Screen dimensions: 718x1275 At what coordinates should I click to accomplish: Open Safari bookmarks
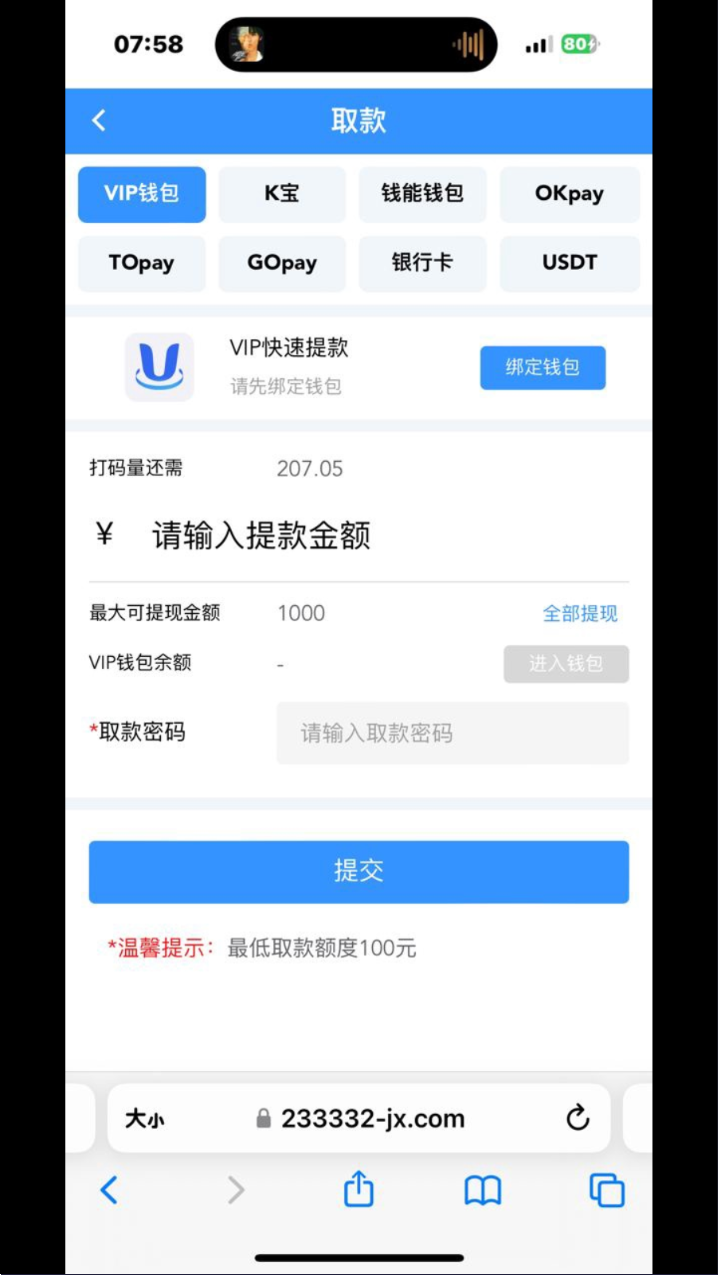coord(482,1190)
